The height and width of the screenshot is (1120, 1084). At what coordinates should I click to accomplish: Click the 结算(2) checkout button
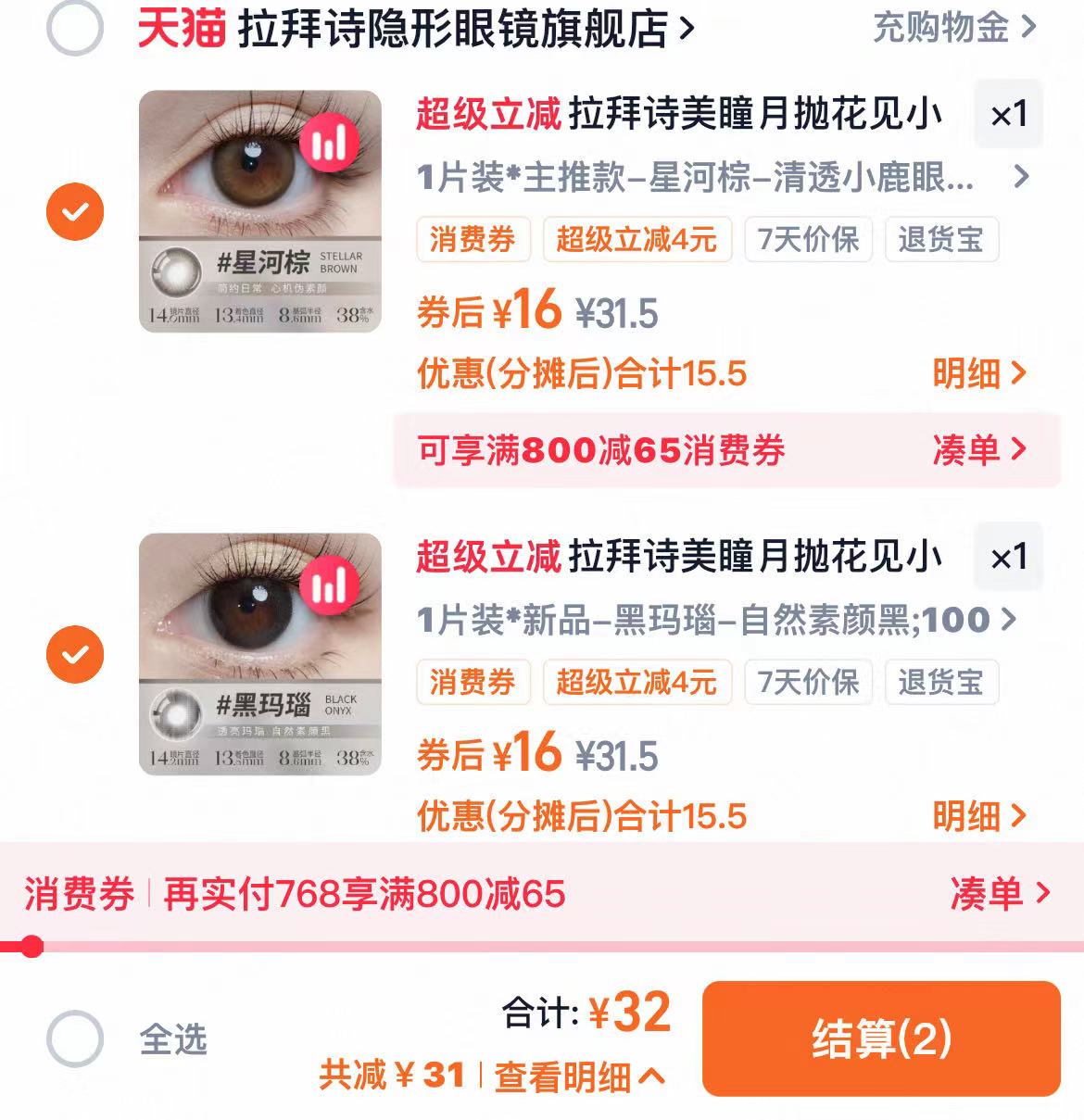click(x=881, y=1038)
